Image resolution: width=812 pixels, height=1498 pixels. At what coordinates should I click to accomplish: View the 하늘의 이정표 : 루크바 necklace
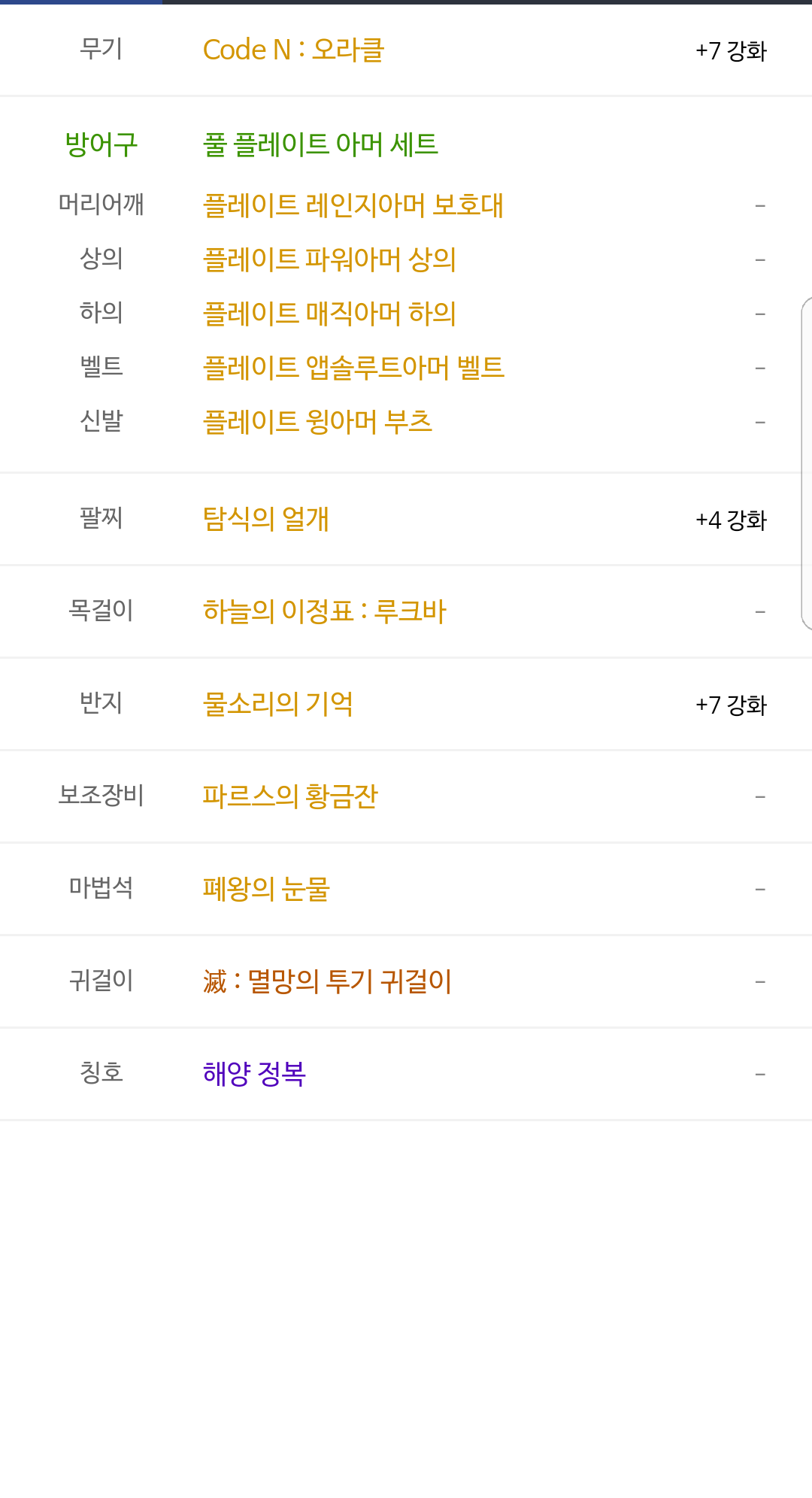[324, 611]
